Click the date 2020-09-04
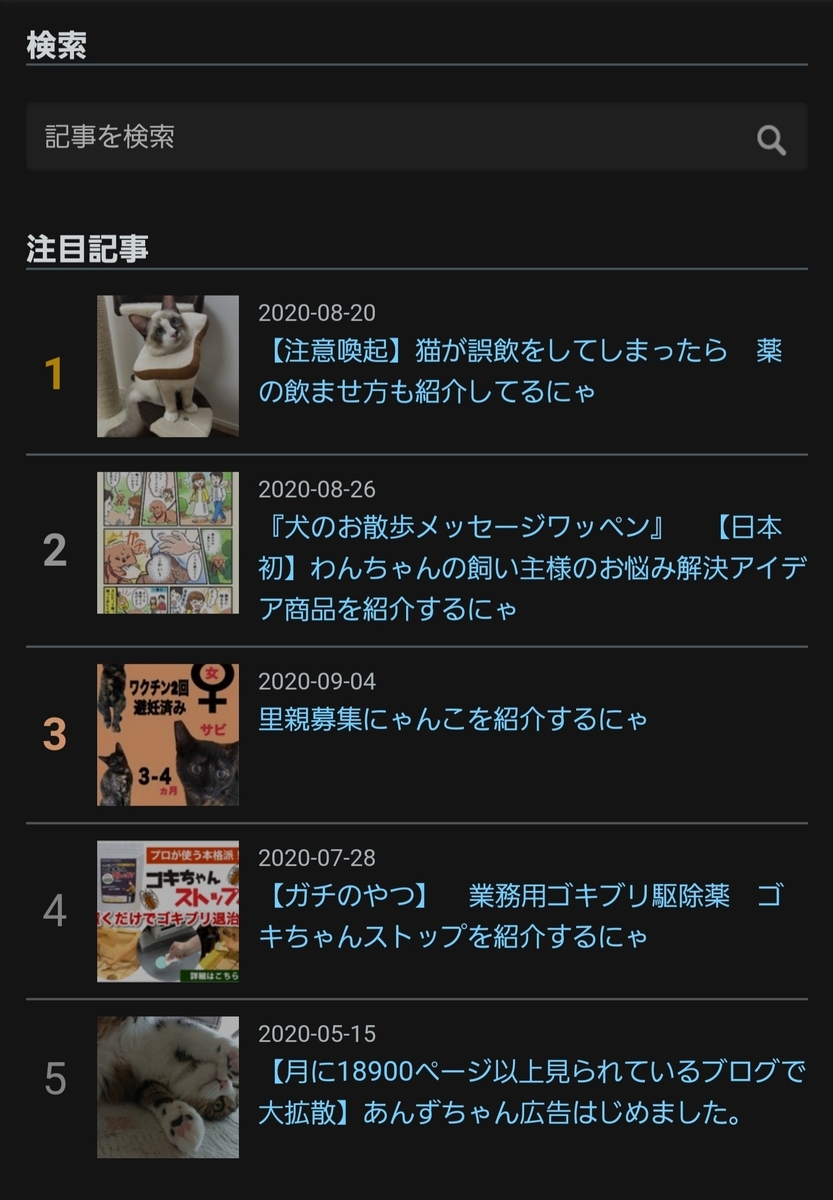This screenshot has width=833, height=1200. (312, 681)
